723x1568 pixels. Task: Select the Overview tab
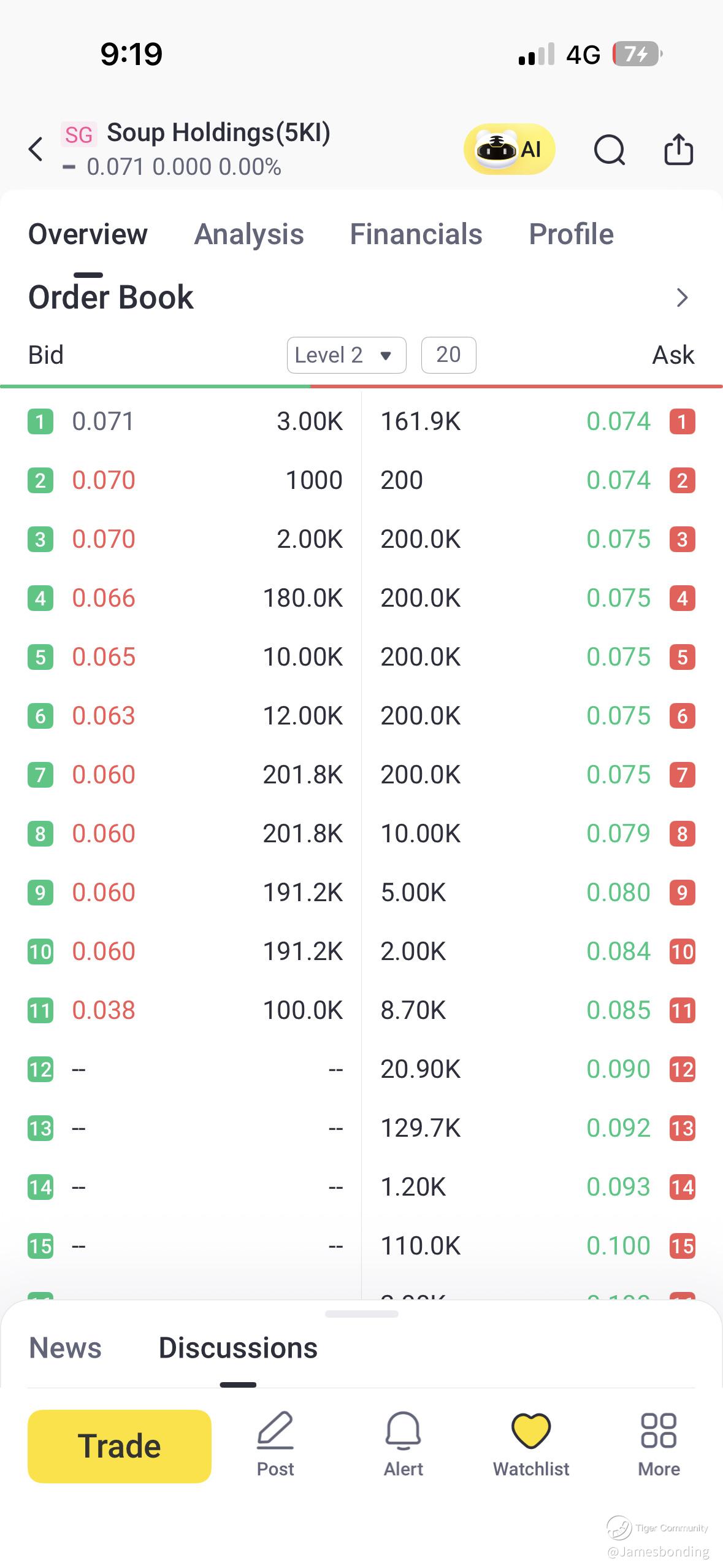[88, 234]
